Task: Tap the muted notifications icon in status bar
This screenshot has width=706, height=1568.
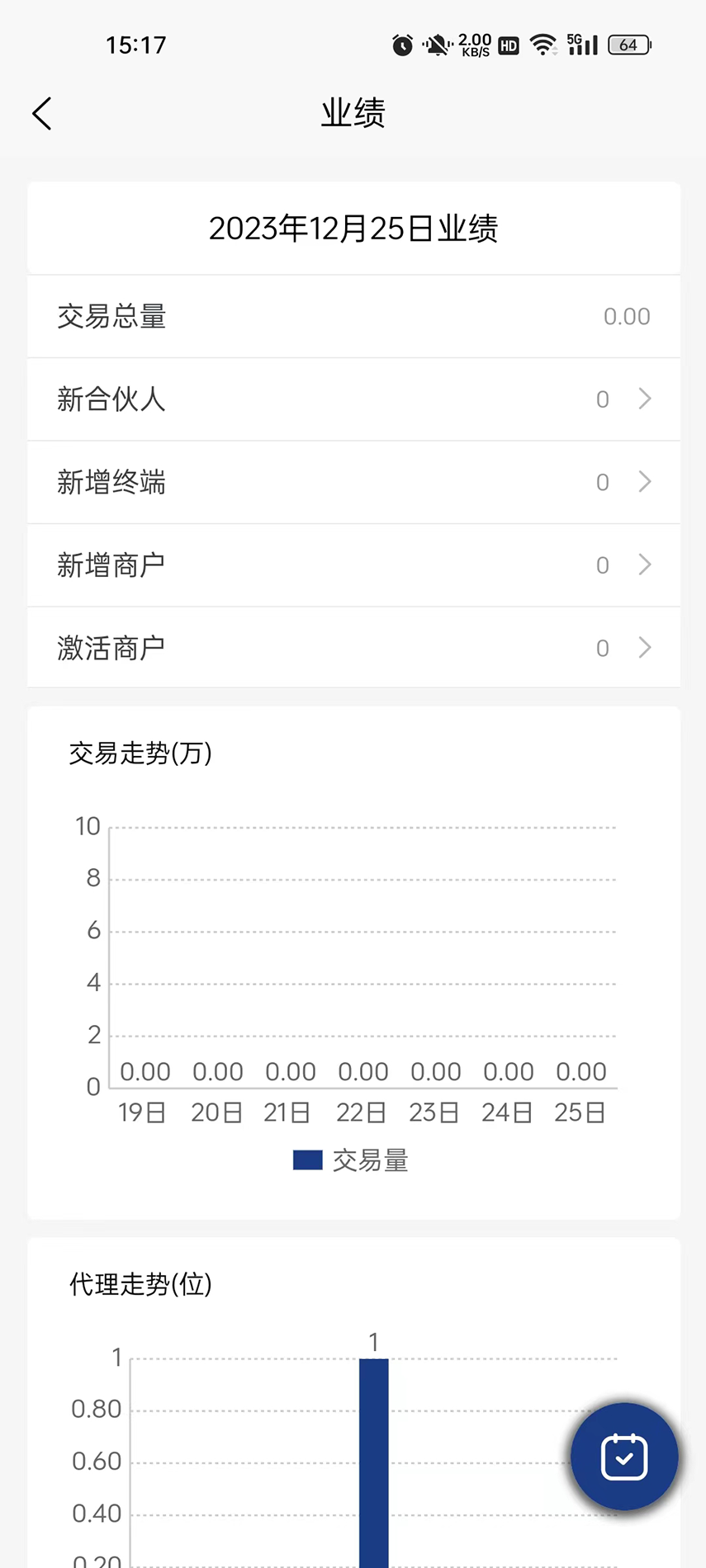Action: [436, 45]
